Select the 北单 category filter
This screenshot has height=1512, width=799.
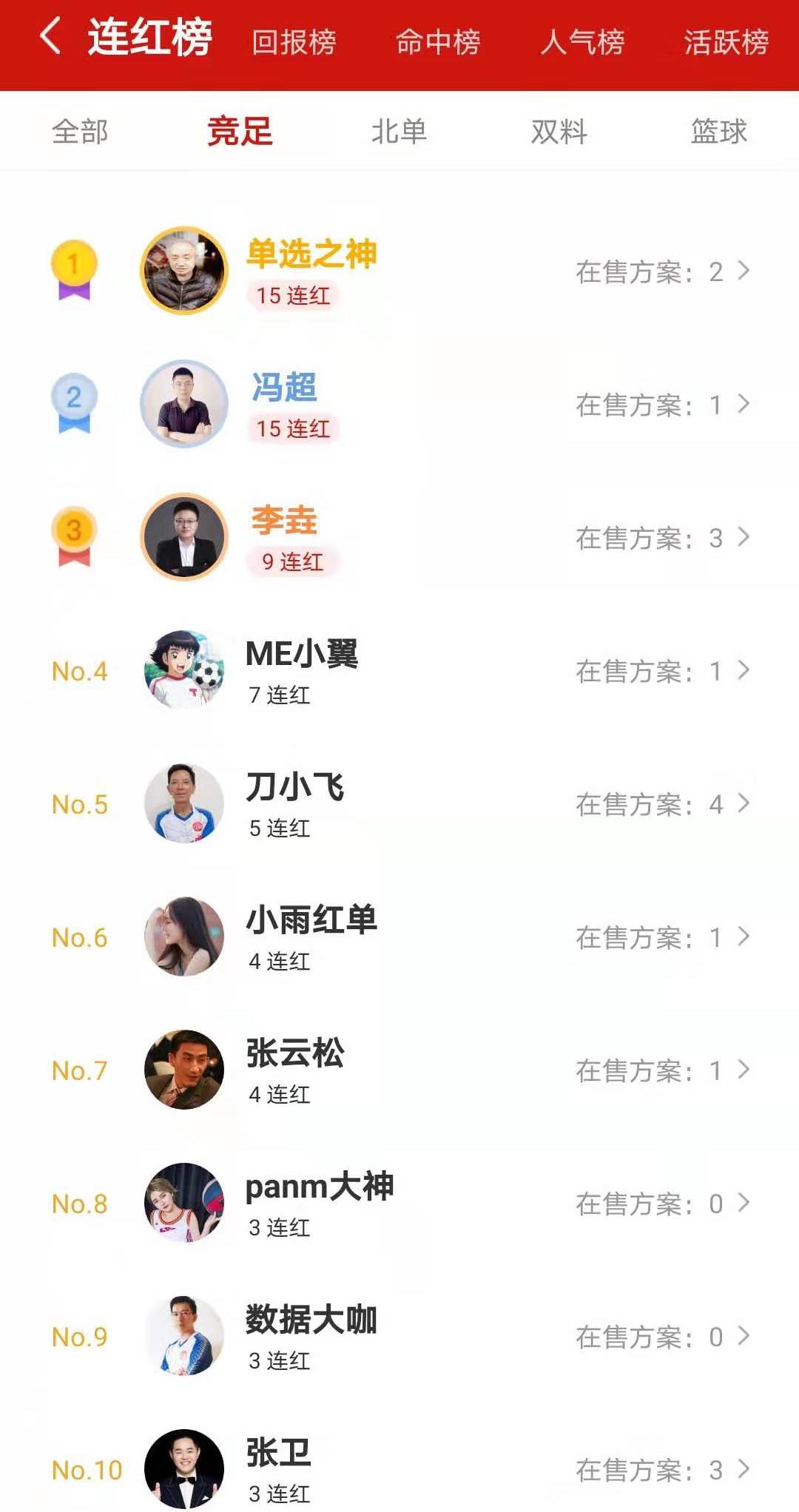point(399,132)
